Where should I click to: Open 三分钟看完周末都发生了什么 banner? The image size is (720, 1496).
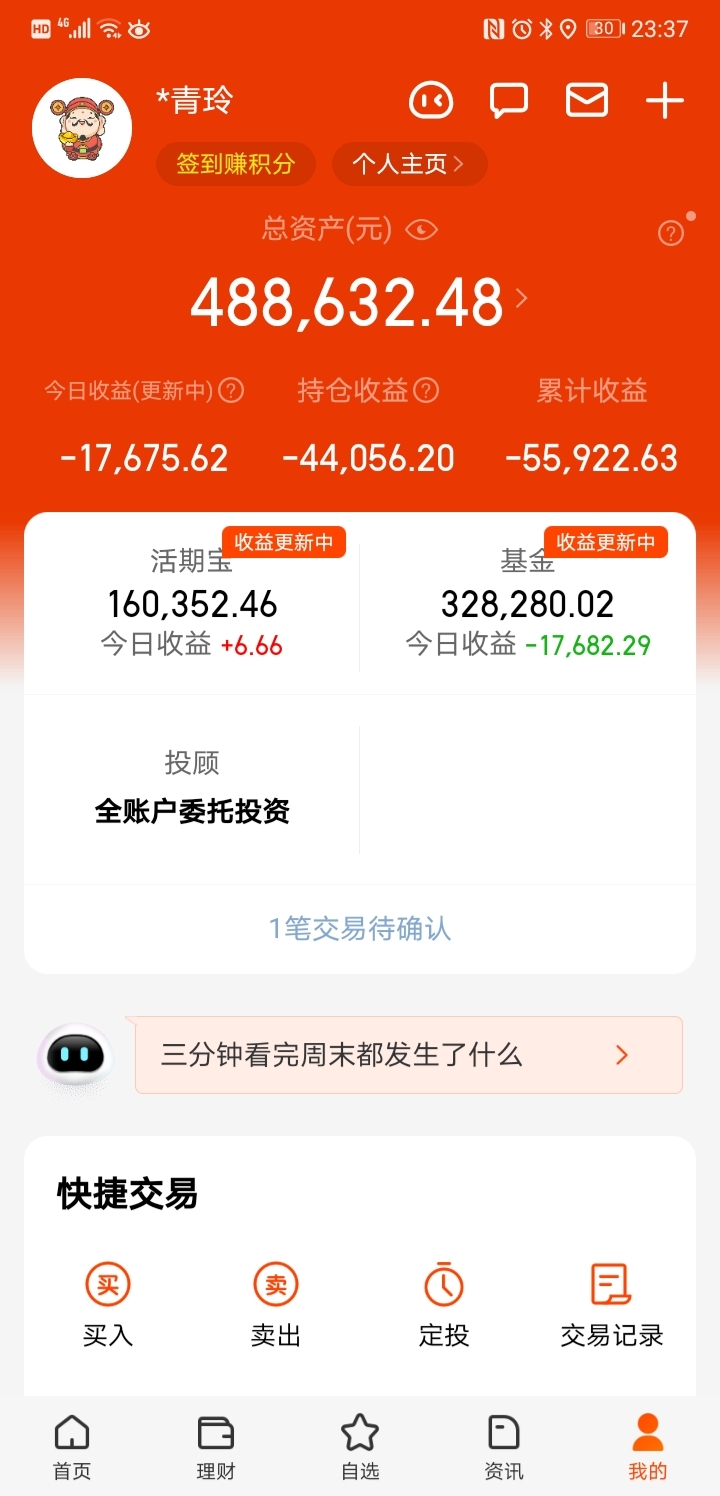coord(409,1055)
